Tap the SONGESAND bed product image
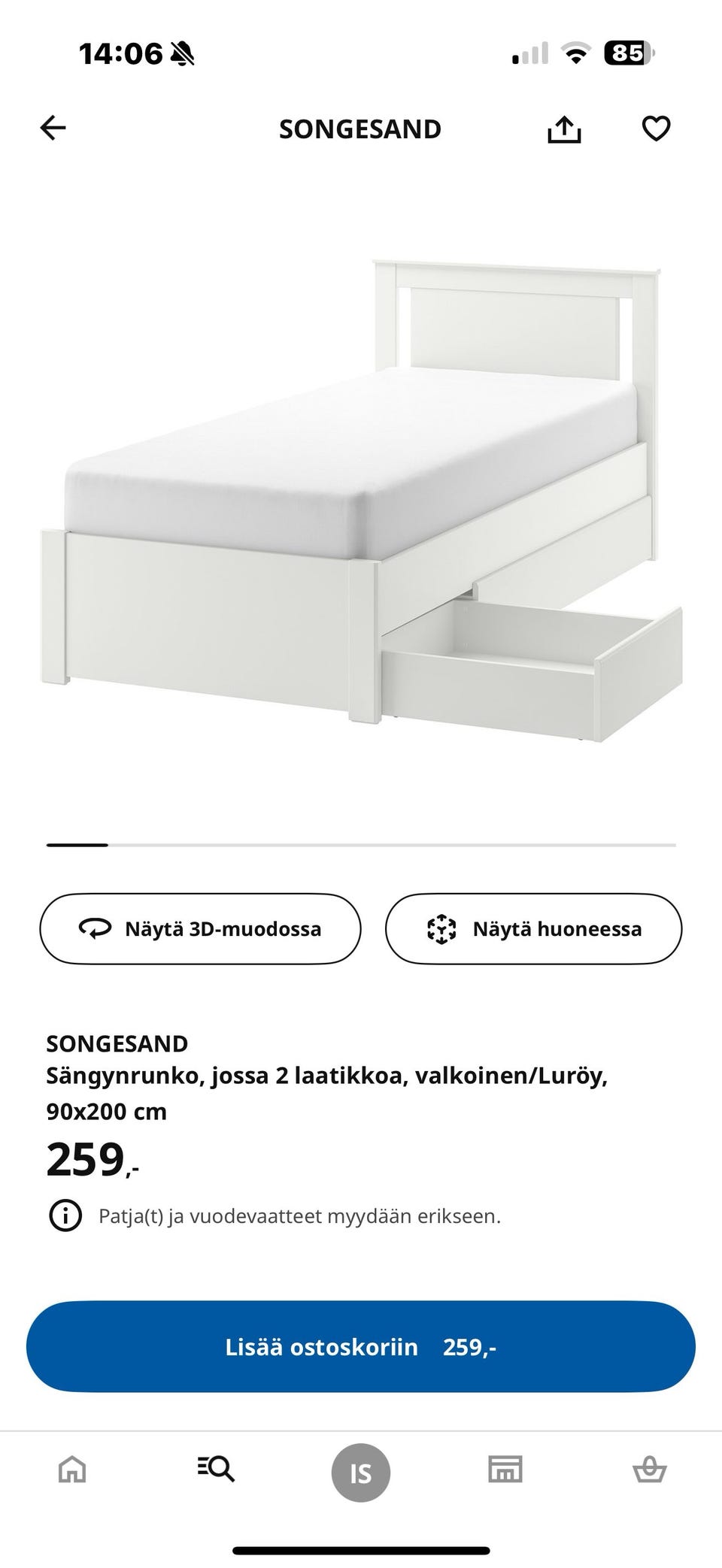Viewport: 722px width, 1568px height. pyautogui.click(x=361, y=489)
